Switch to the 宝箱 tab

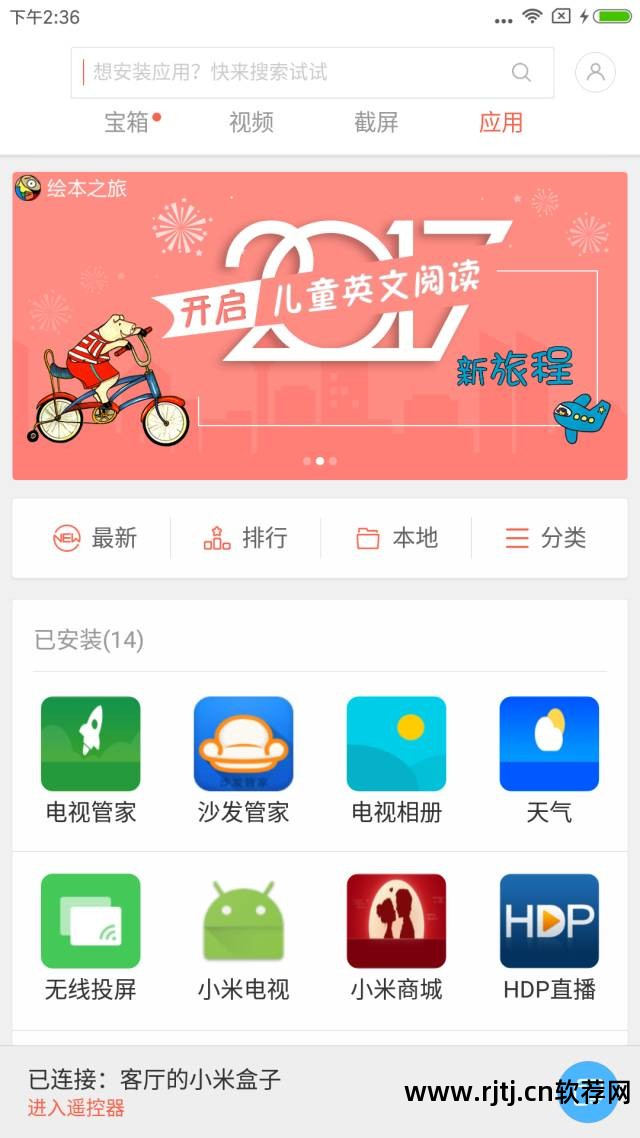pos(128,122)
